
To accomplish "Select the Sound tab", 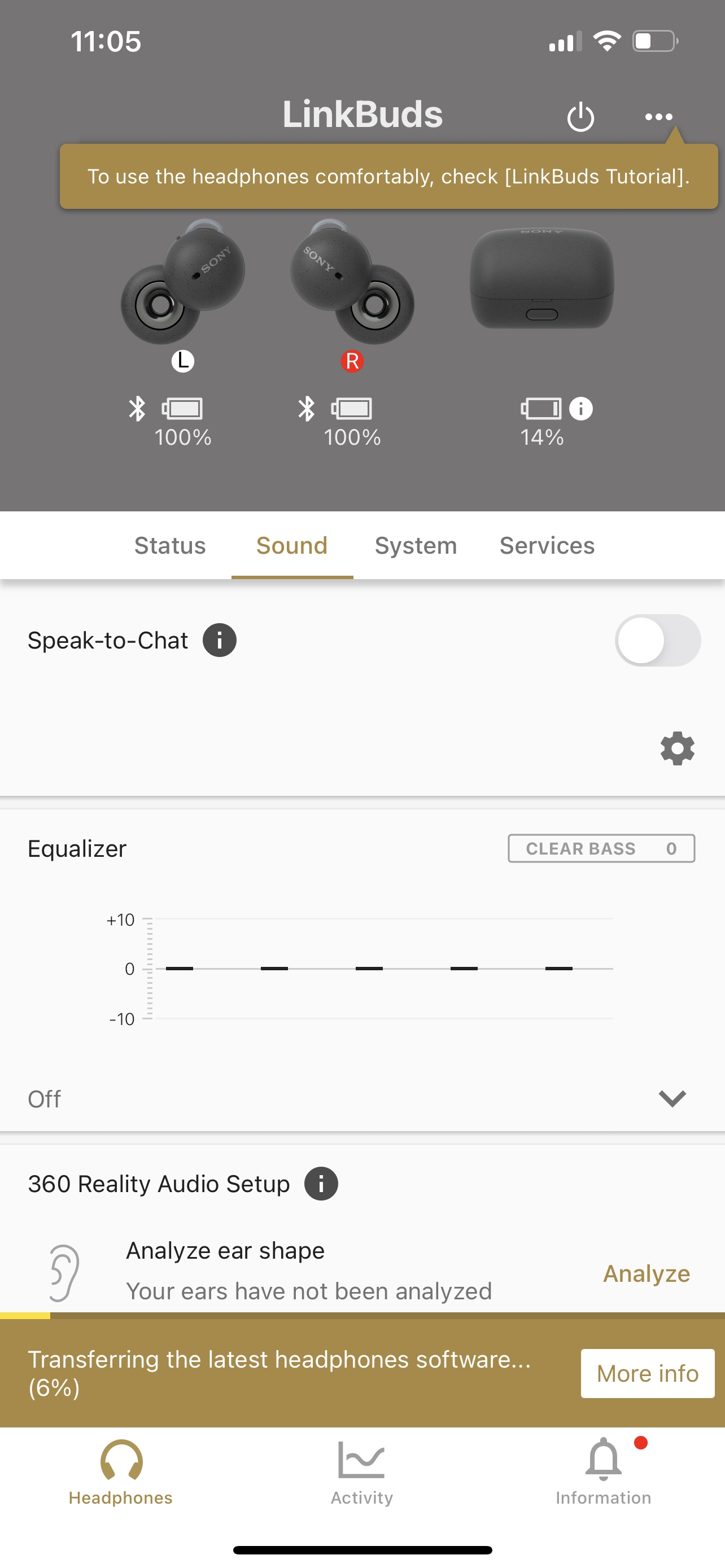I will click(291, 545).
